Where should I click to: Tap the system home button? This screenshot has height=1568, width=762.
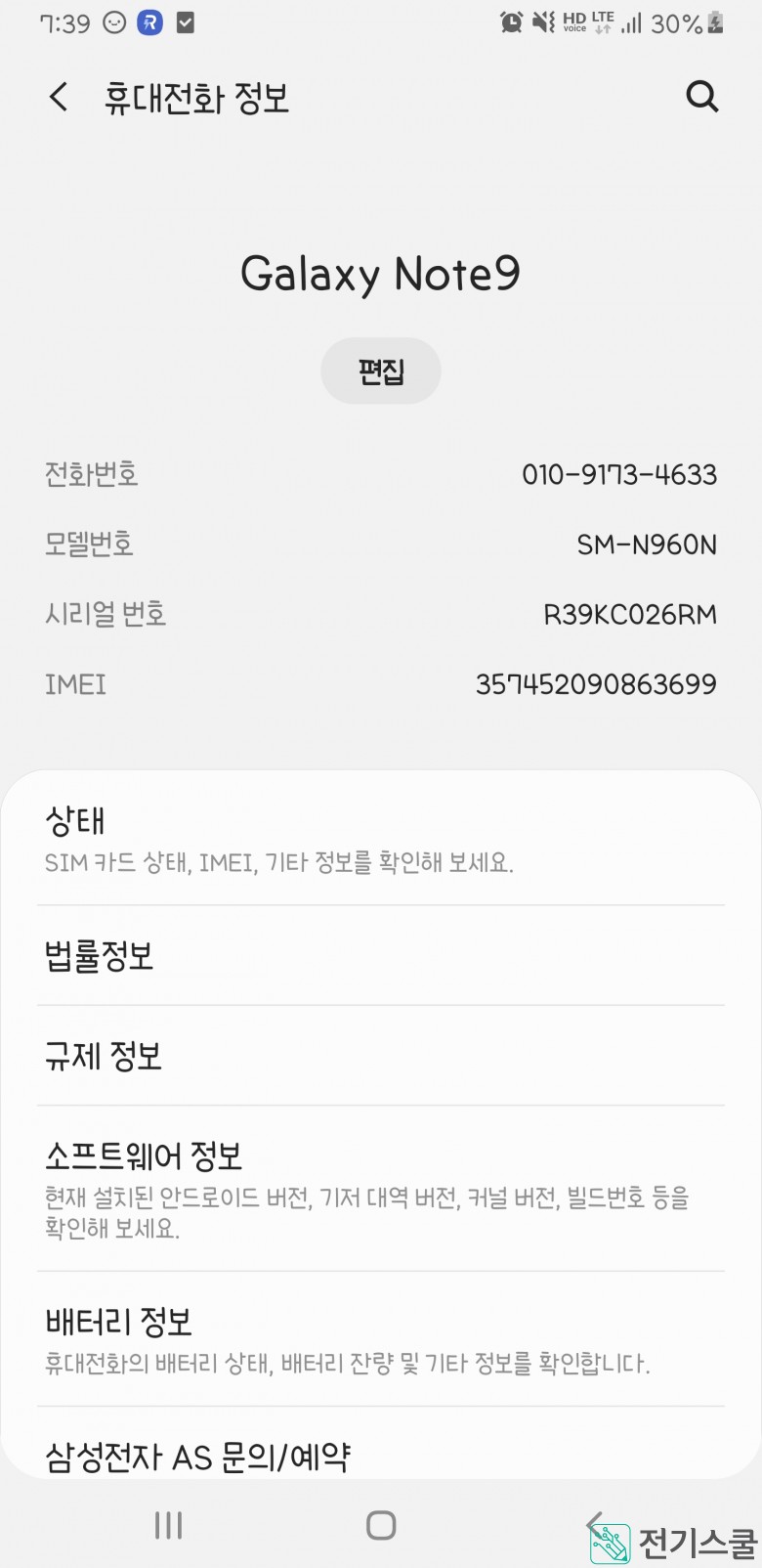[381, 1525]
